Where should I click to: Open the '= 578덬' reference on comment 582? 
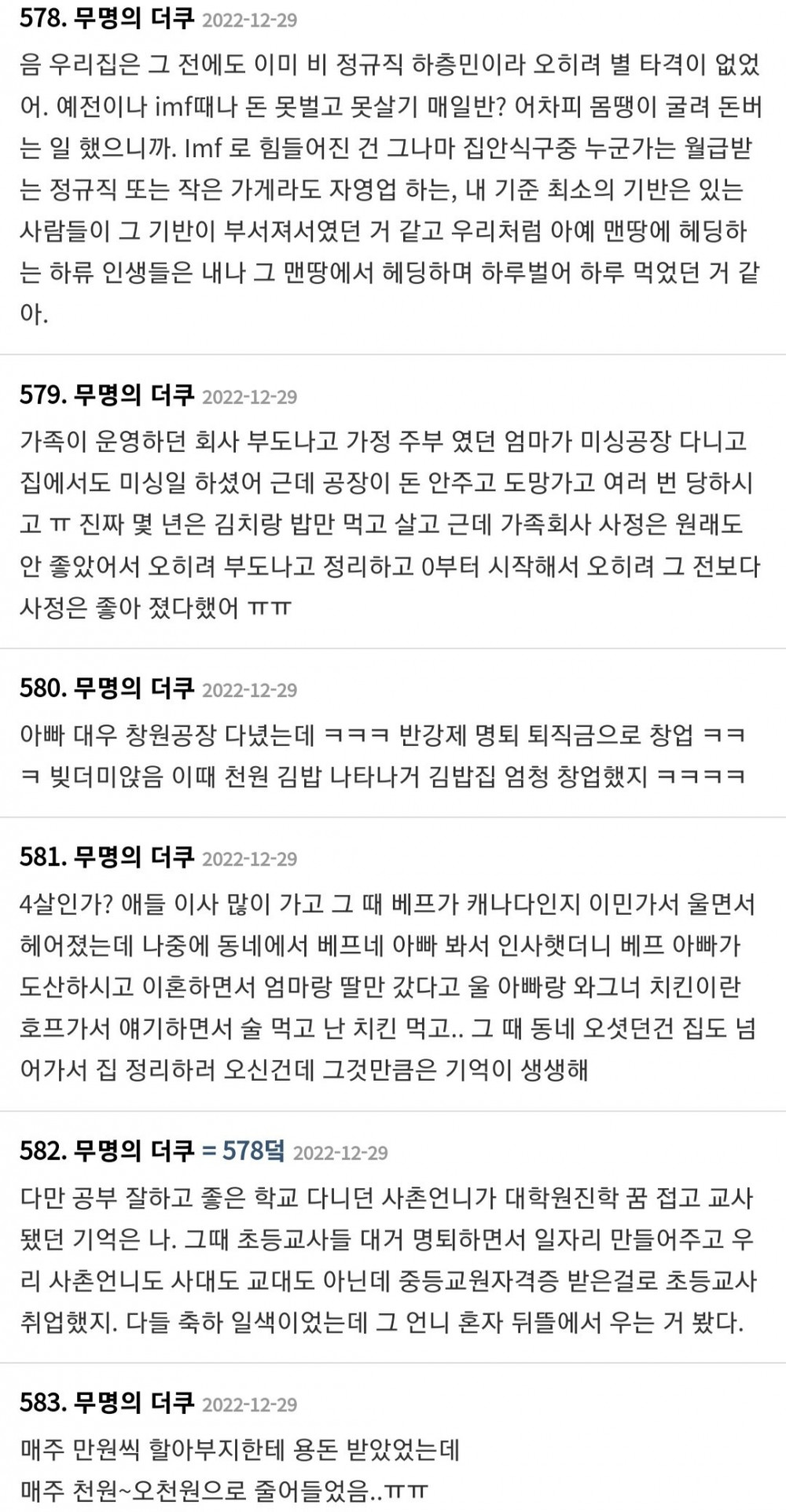click(244, 1151)
